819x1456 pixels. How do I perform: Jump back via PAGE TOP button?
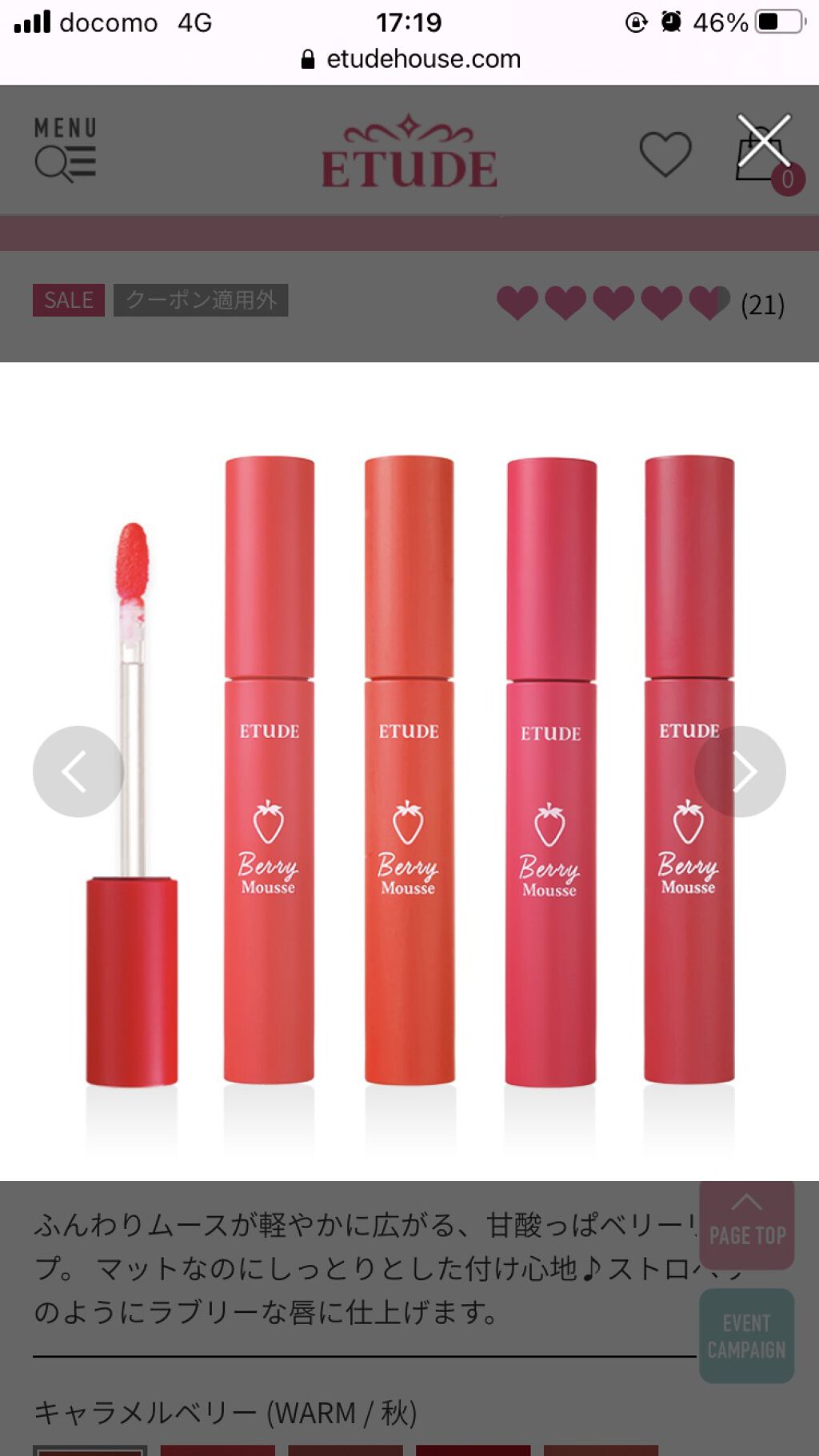747,1225
